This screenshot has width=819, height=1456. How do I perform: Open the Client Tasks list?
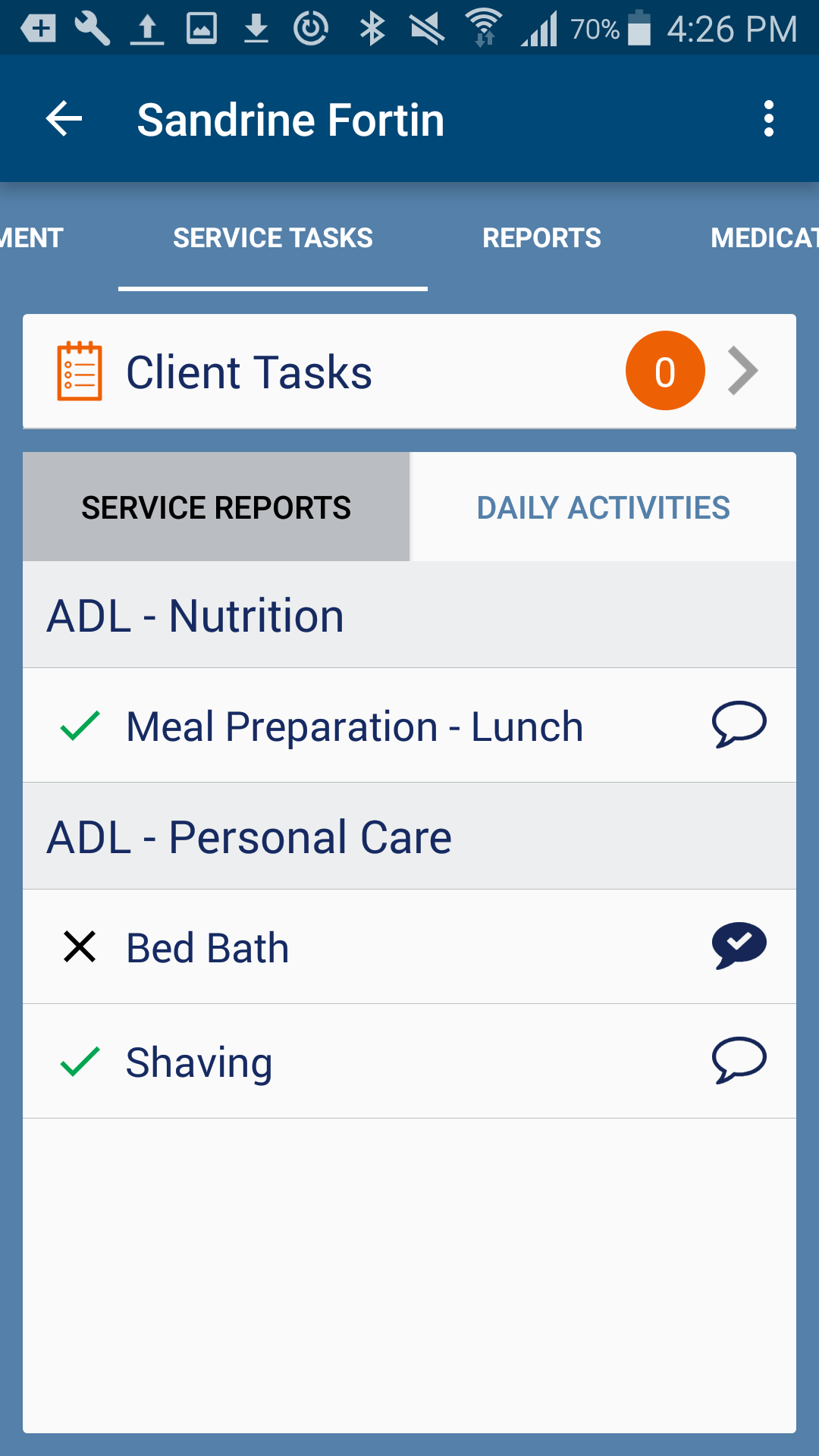pyautogui.click(x=409, y=372)
